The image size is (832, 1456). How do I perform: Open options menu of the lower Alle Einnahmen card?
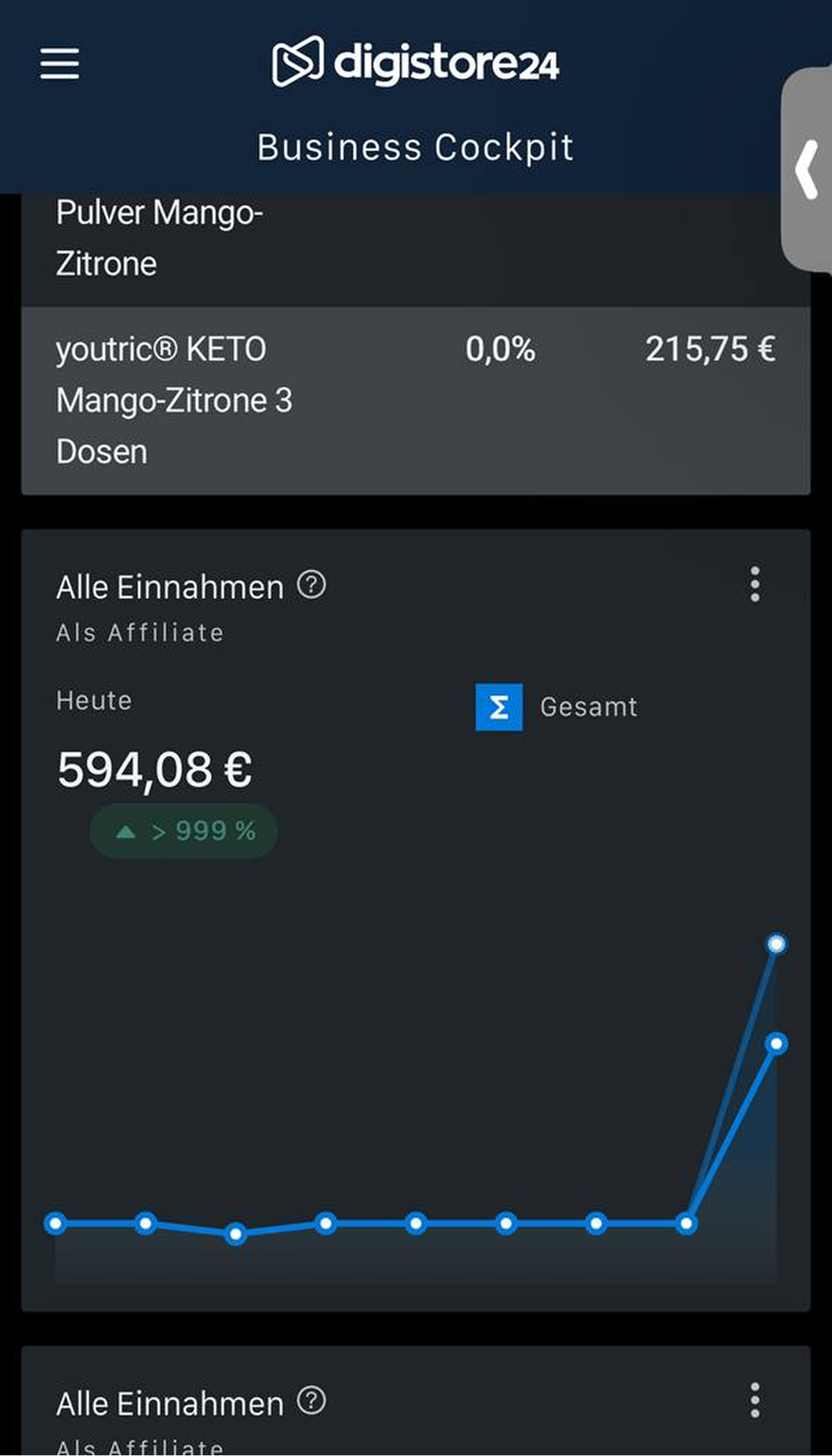[x=755, y=1400]
